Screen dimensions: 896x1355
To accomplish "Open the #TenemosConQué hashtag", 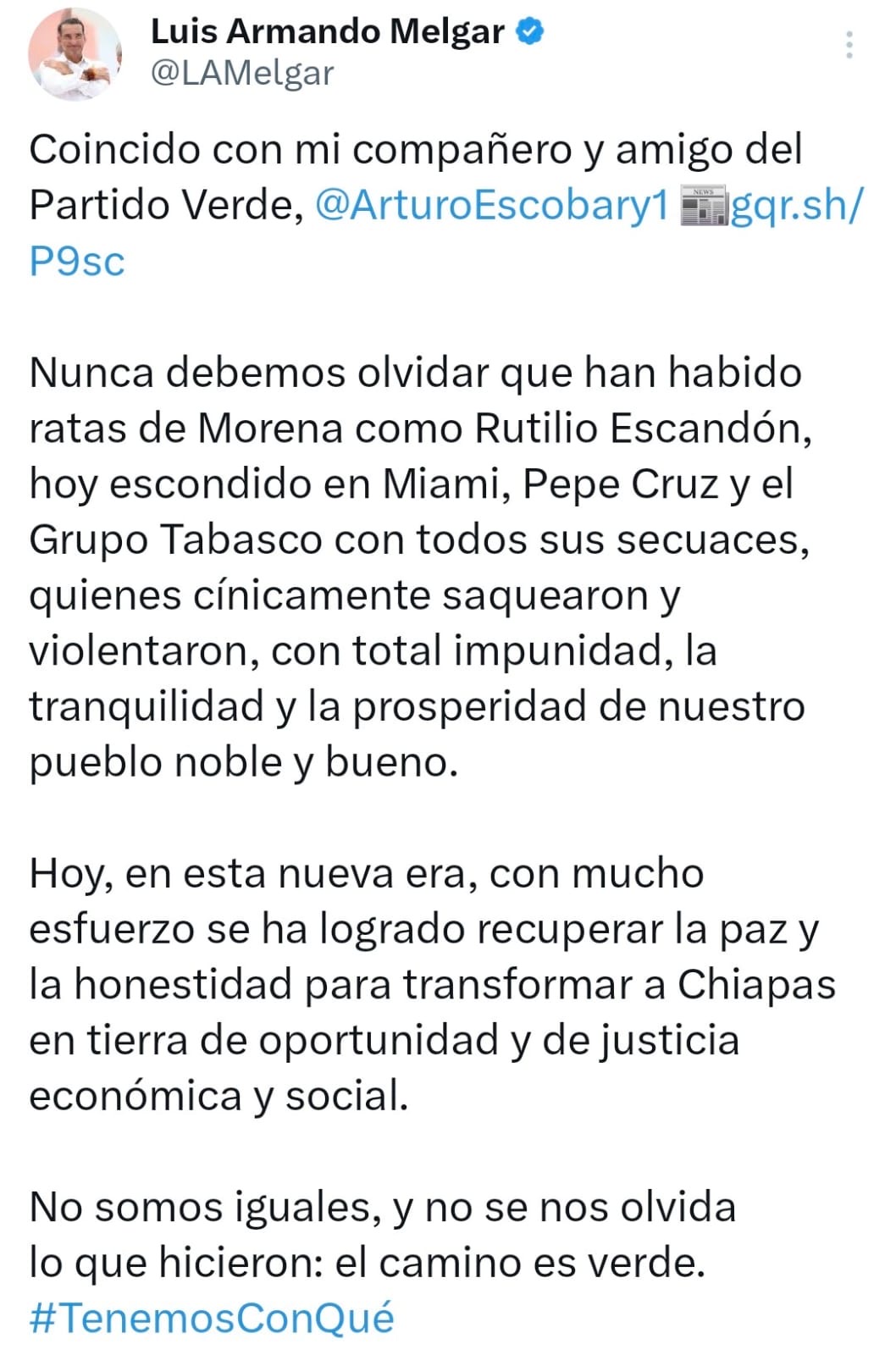I will (x=212, y=1319).
